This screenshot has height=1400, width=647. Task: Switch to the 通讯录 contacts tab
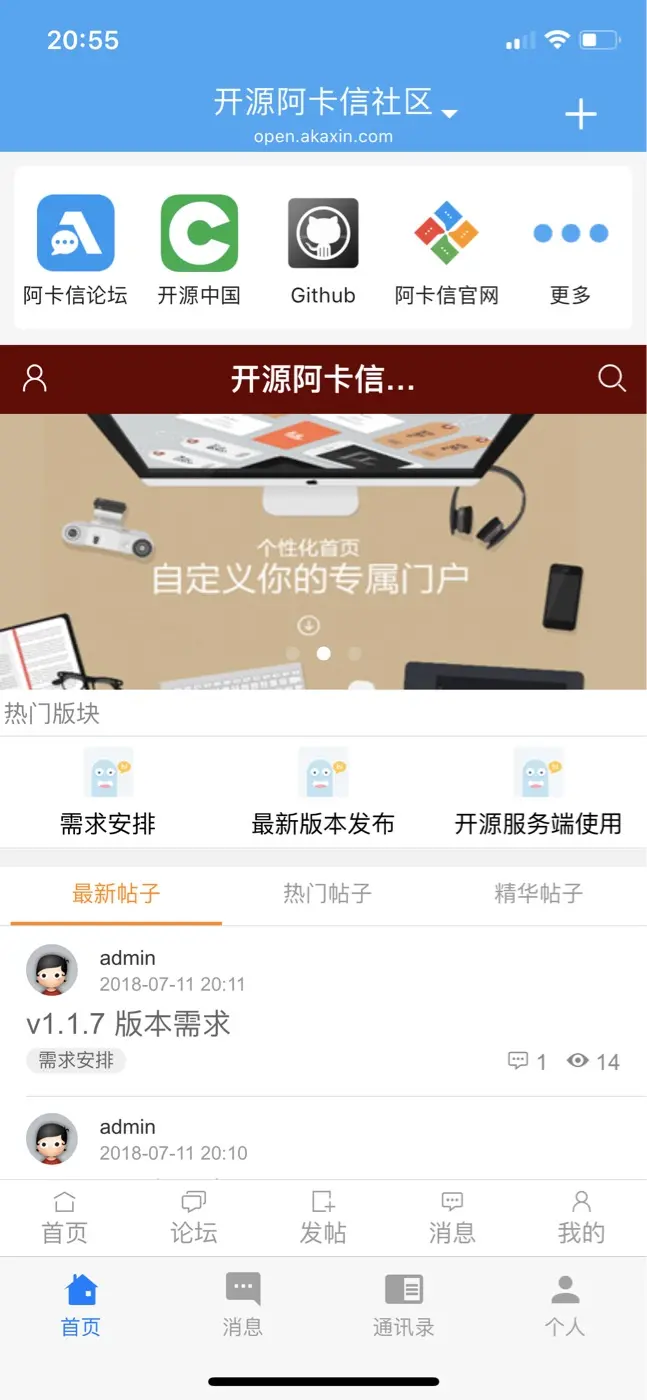[404, 1305]
